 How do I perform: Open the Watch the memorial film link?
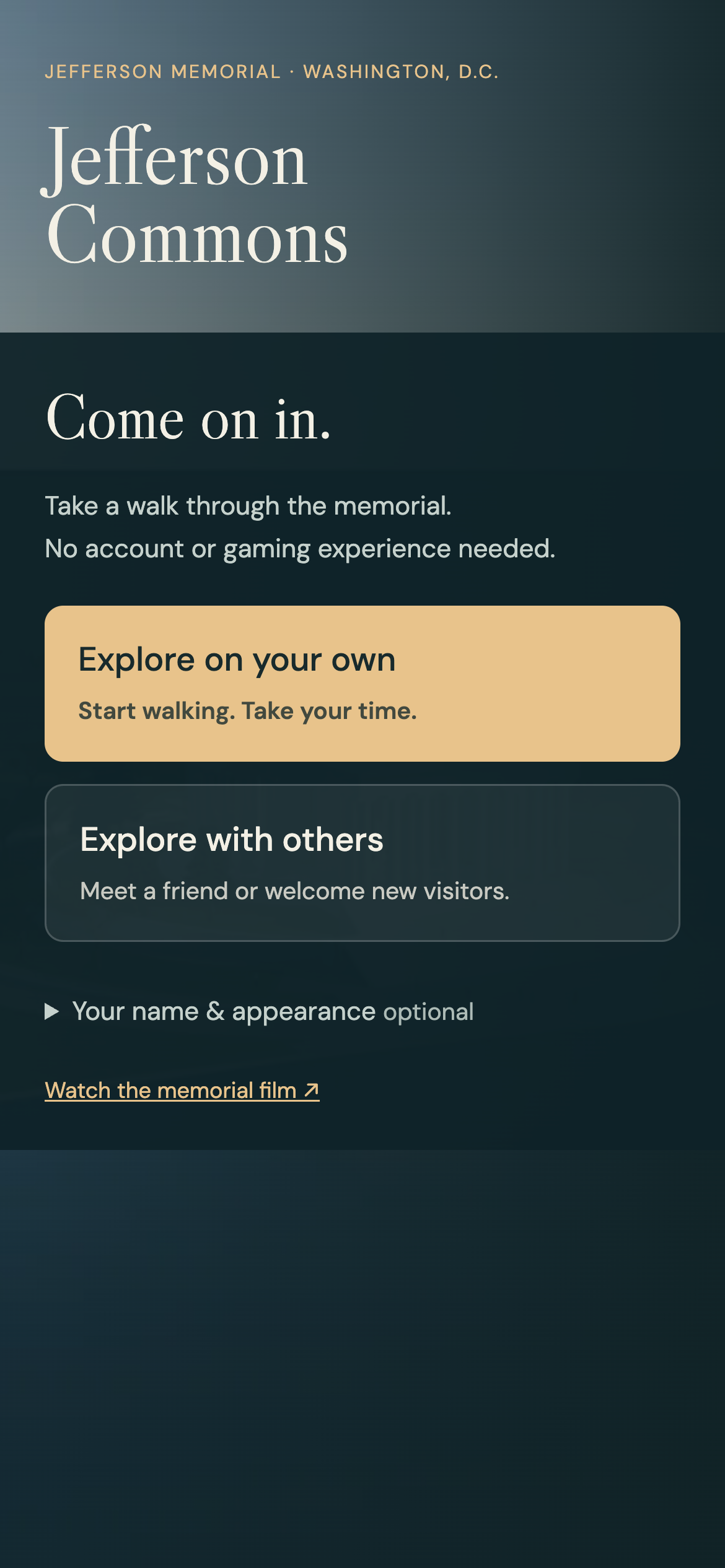coord(182,1090)
